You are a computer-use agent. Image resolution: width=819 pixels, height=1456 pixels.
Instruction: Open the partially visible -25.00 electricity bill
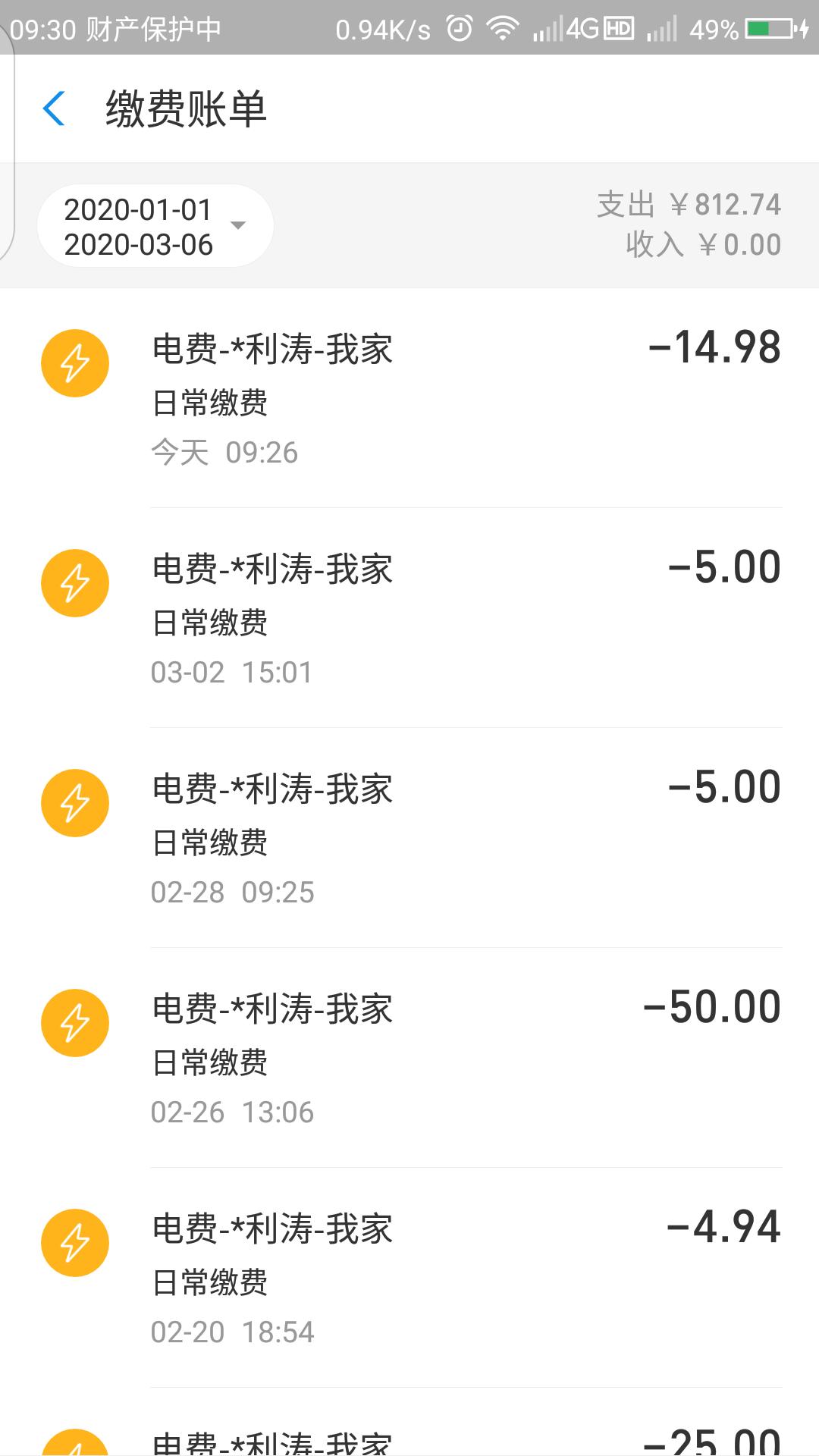409,1423
